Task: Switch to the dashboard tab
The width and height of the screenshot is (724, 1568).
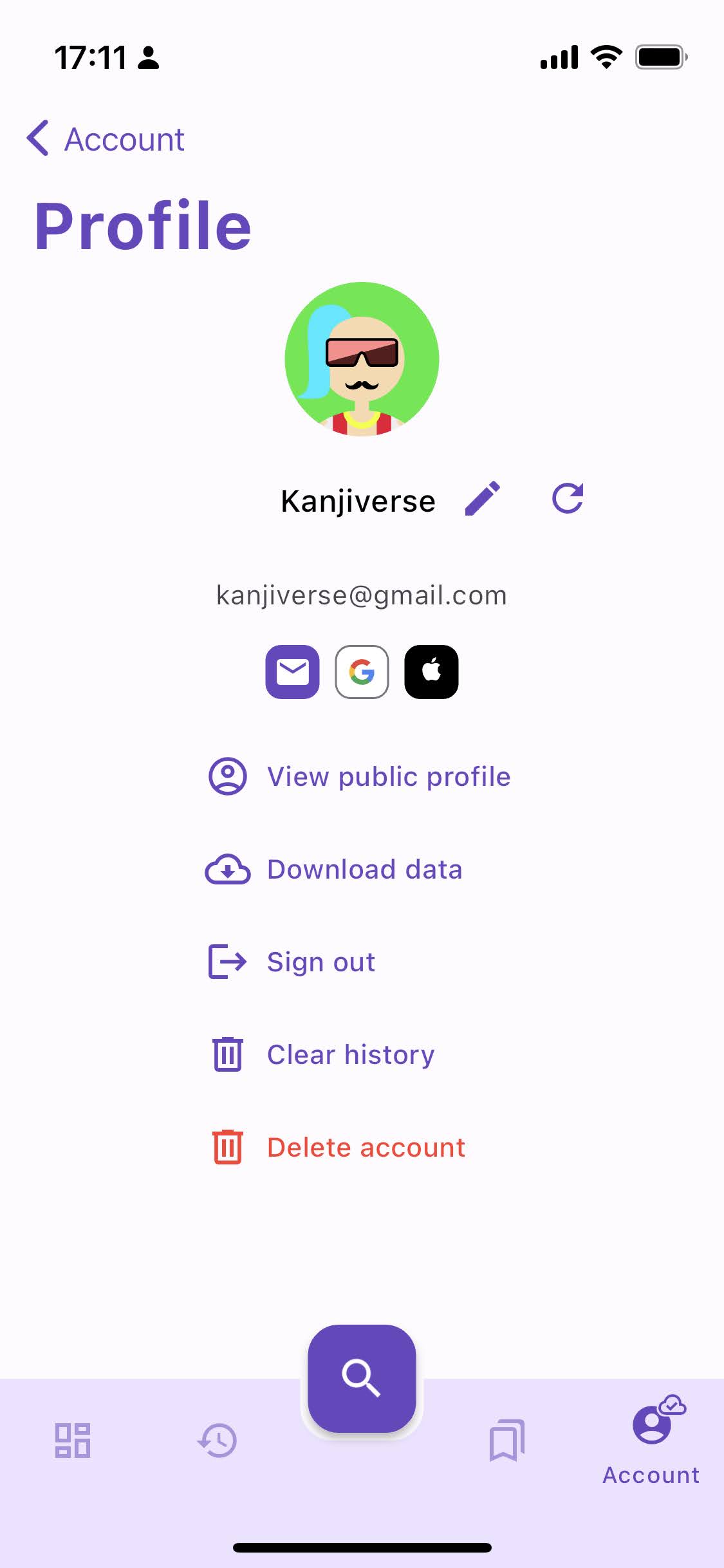Action: point(72,1441)
